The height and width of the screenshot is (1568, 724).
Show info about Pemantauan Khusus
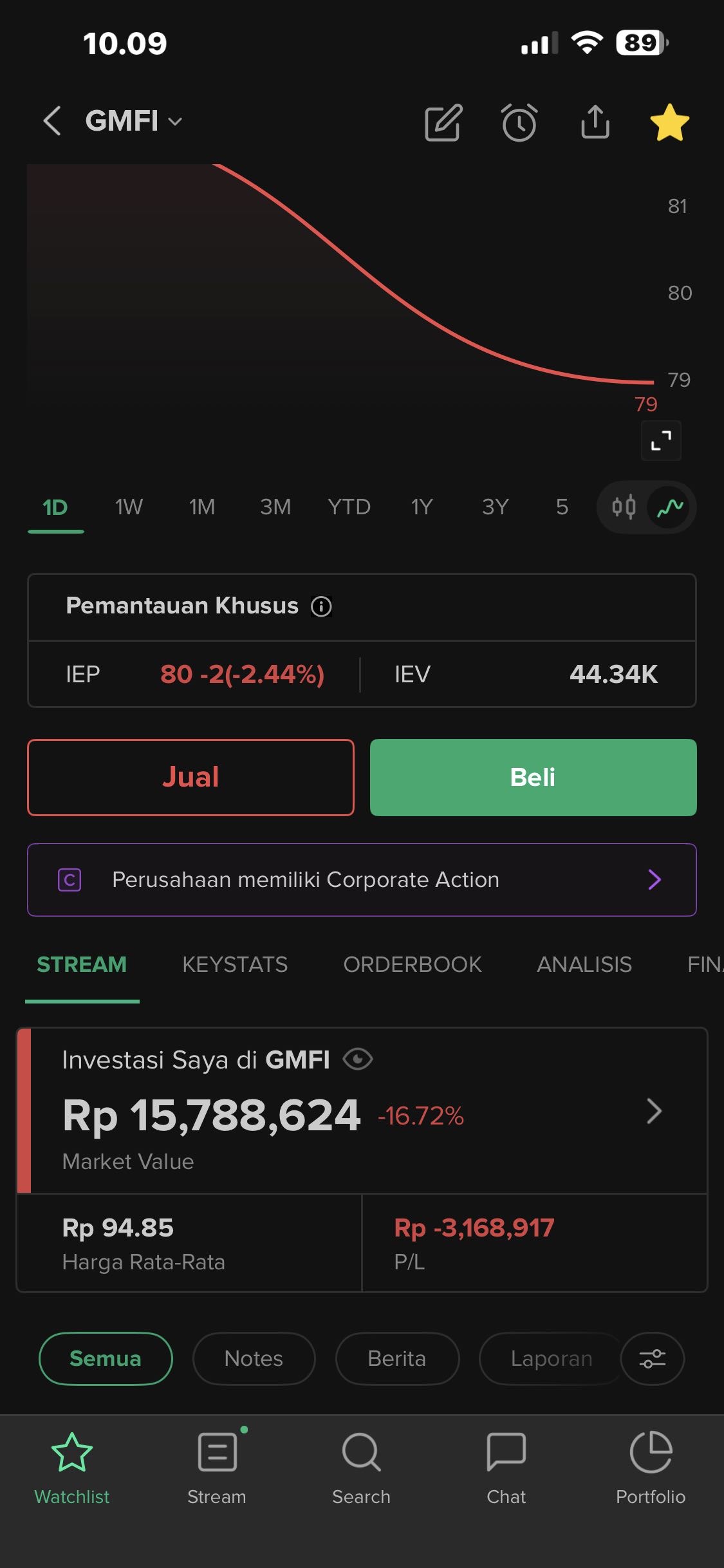click(x=321, y=606)
